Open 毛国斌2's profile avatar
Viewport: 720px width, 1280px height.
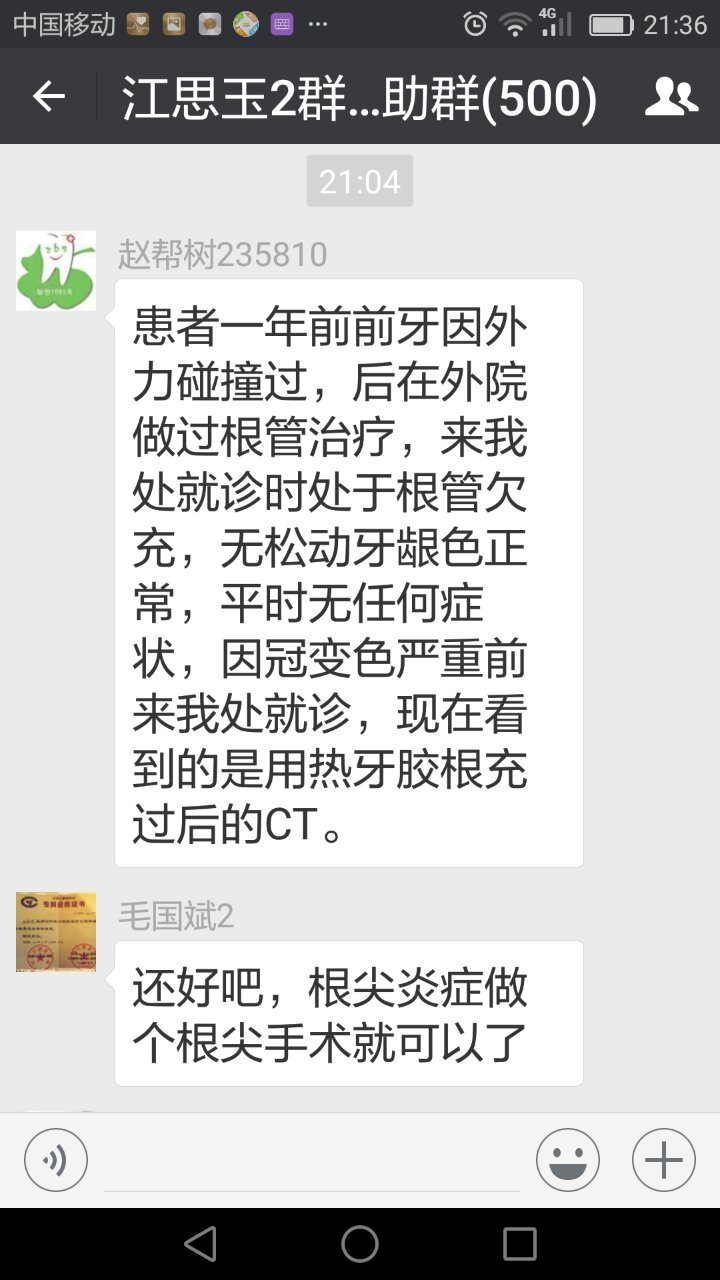pyautogui.click(x=56, y=932)
